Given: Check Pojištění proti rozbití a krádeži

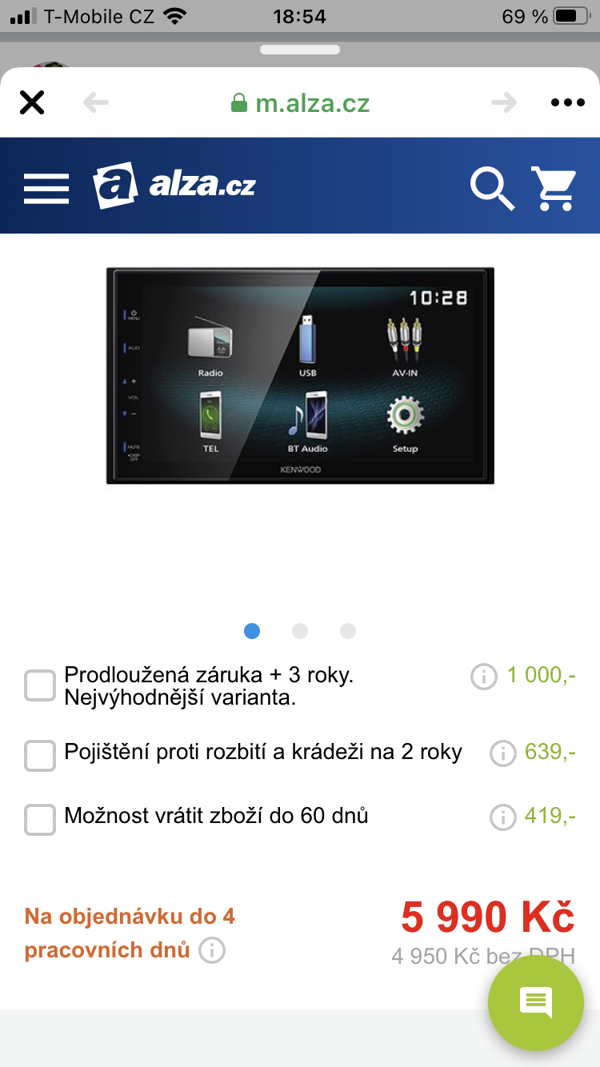Looking at the screenshot, I should [x=40, y=755].
